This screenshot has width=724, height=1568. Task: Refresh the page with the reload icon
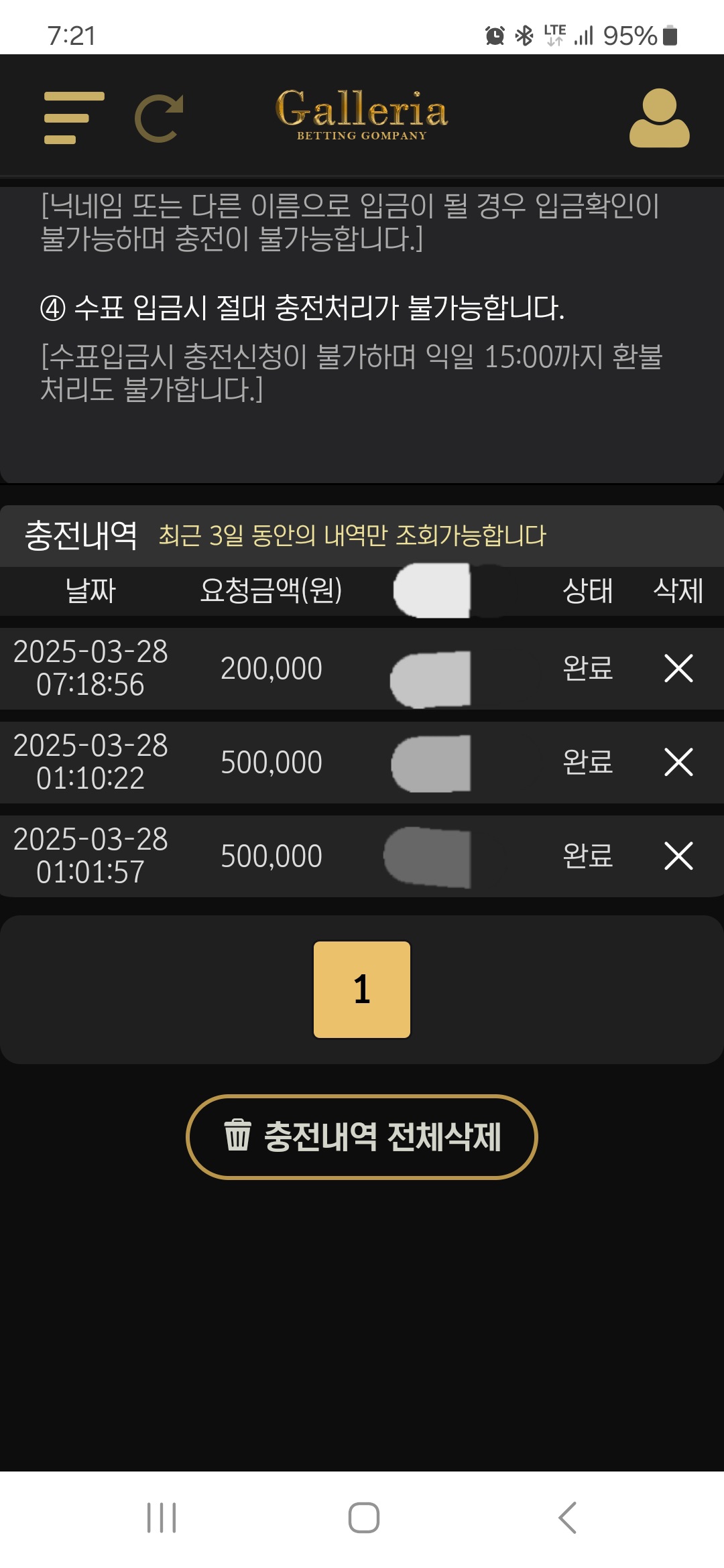point(160,119)
